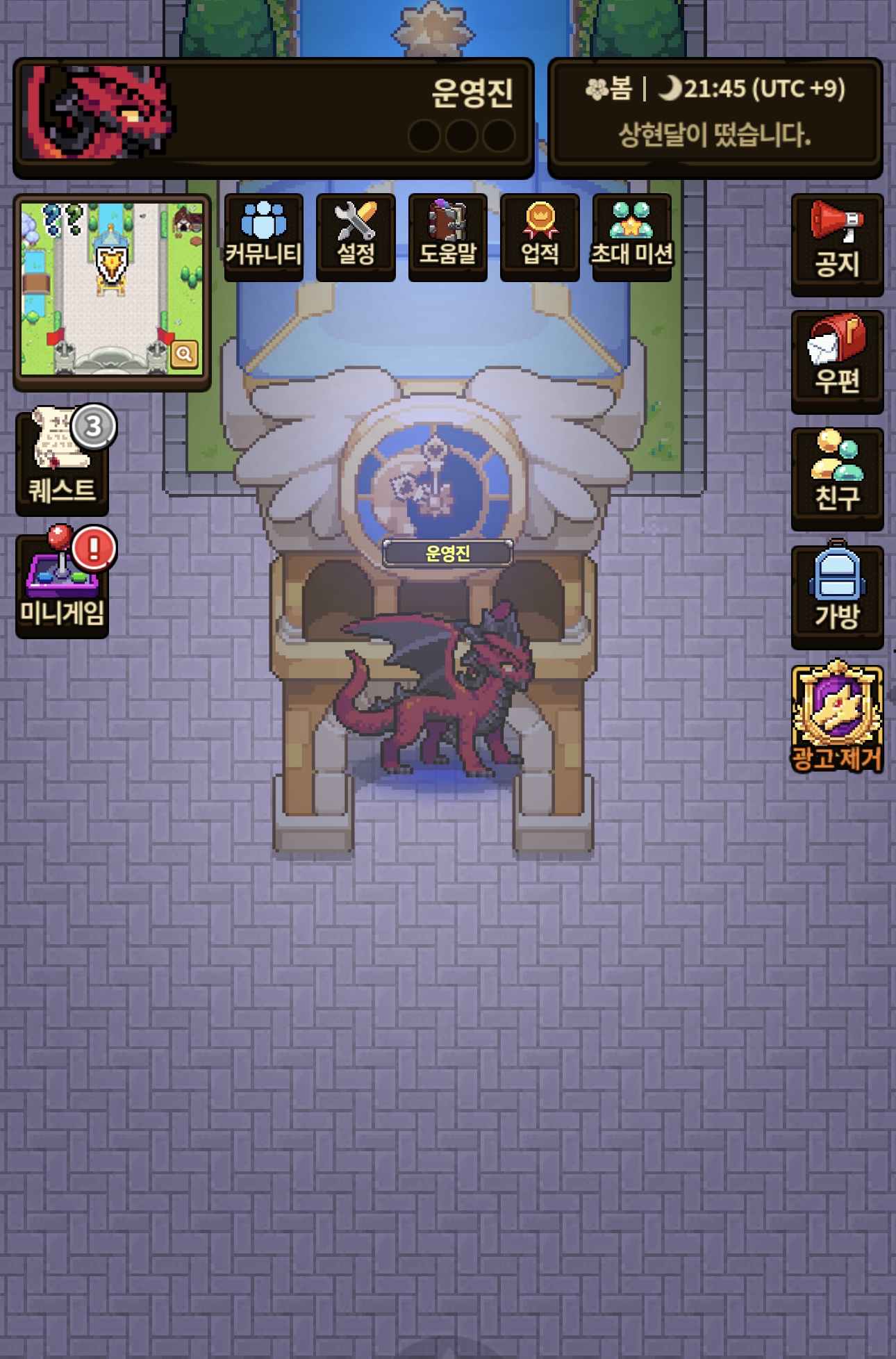This screenshot has width=896, height=1359.
Task: View 업적 achievements
Action: point(540,236)
